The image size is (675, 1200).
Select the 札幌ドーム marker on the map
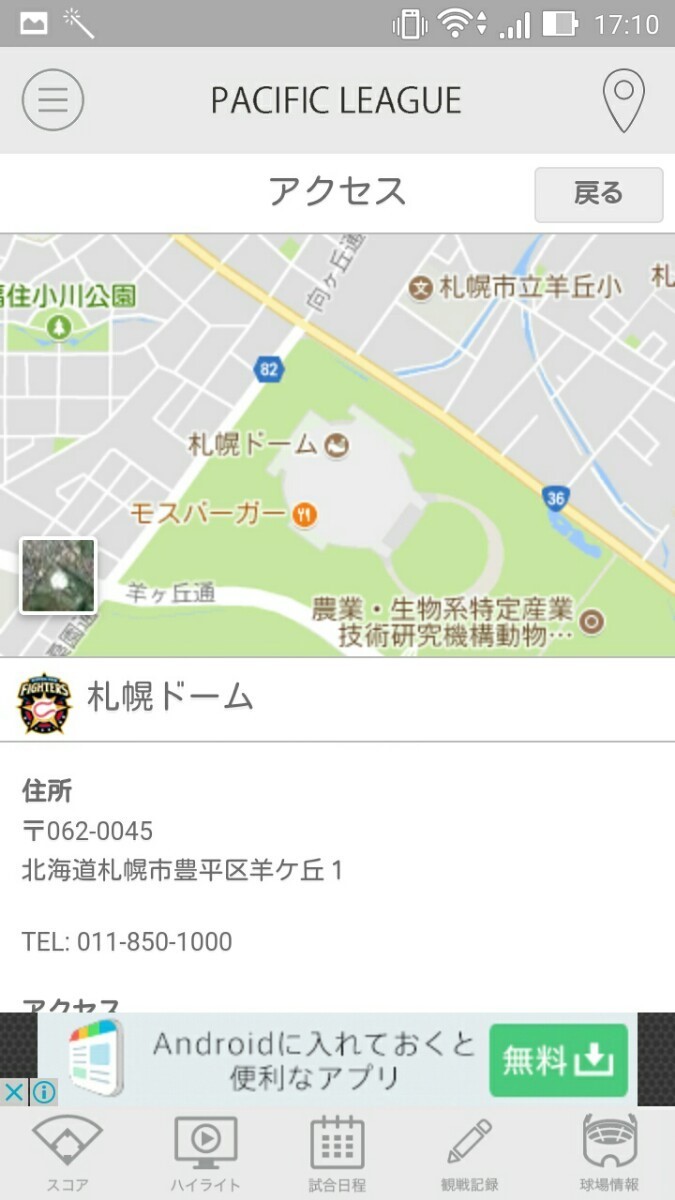(337, 445)
